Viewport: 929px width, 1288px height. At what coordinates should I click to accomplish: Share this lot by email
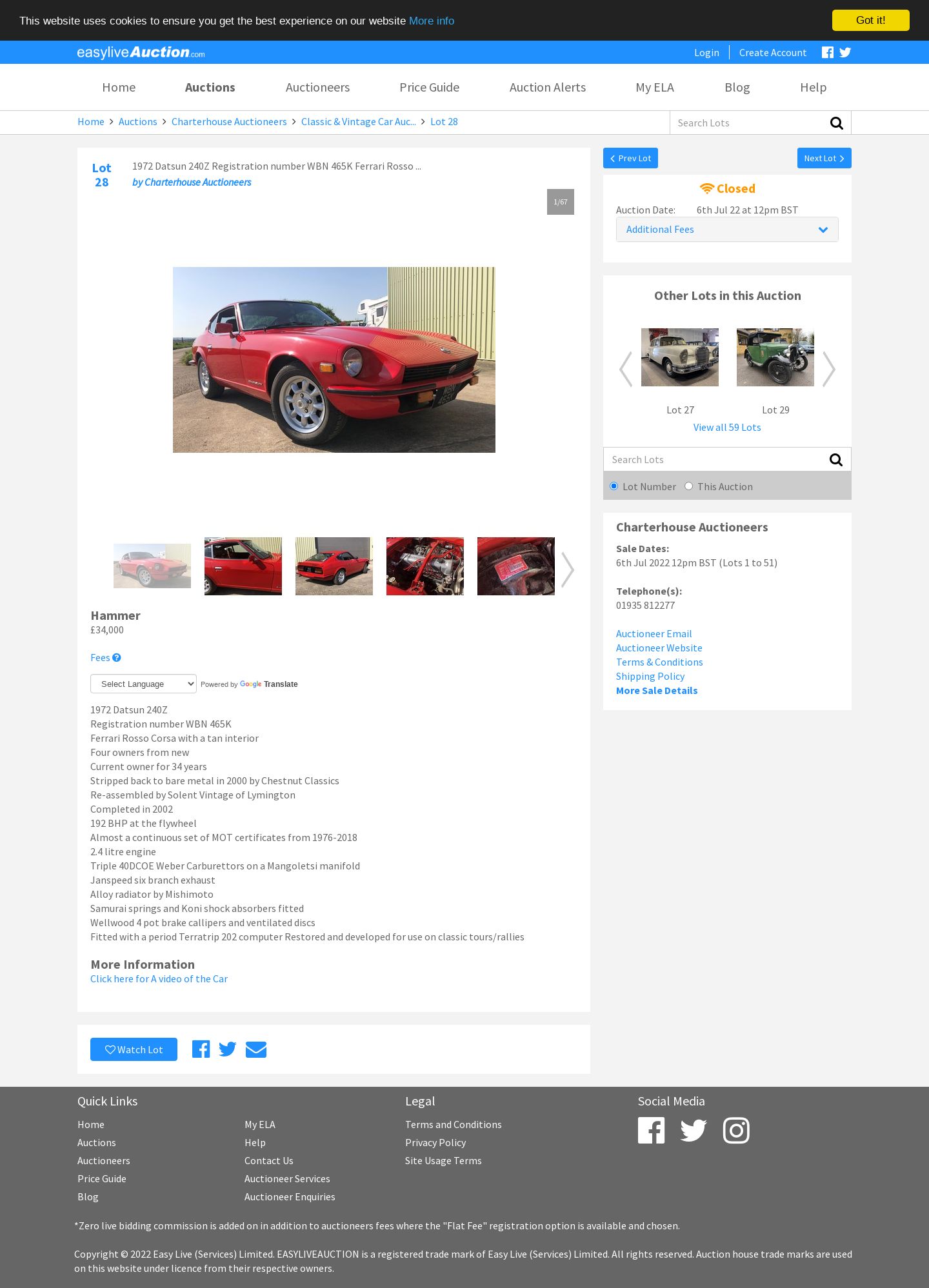point(255,1050)
